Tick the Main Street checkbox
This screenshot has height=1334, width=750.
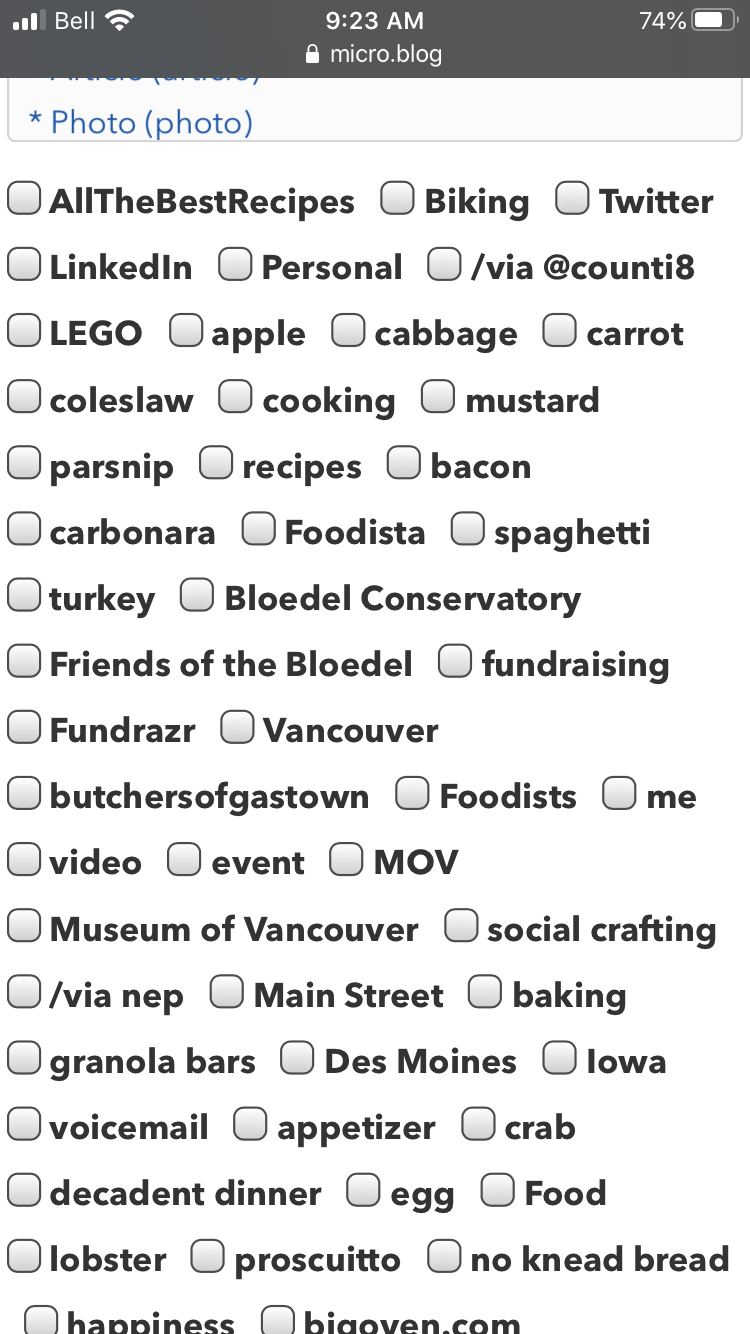(227, 992)
